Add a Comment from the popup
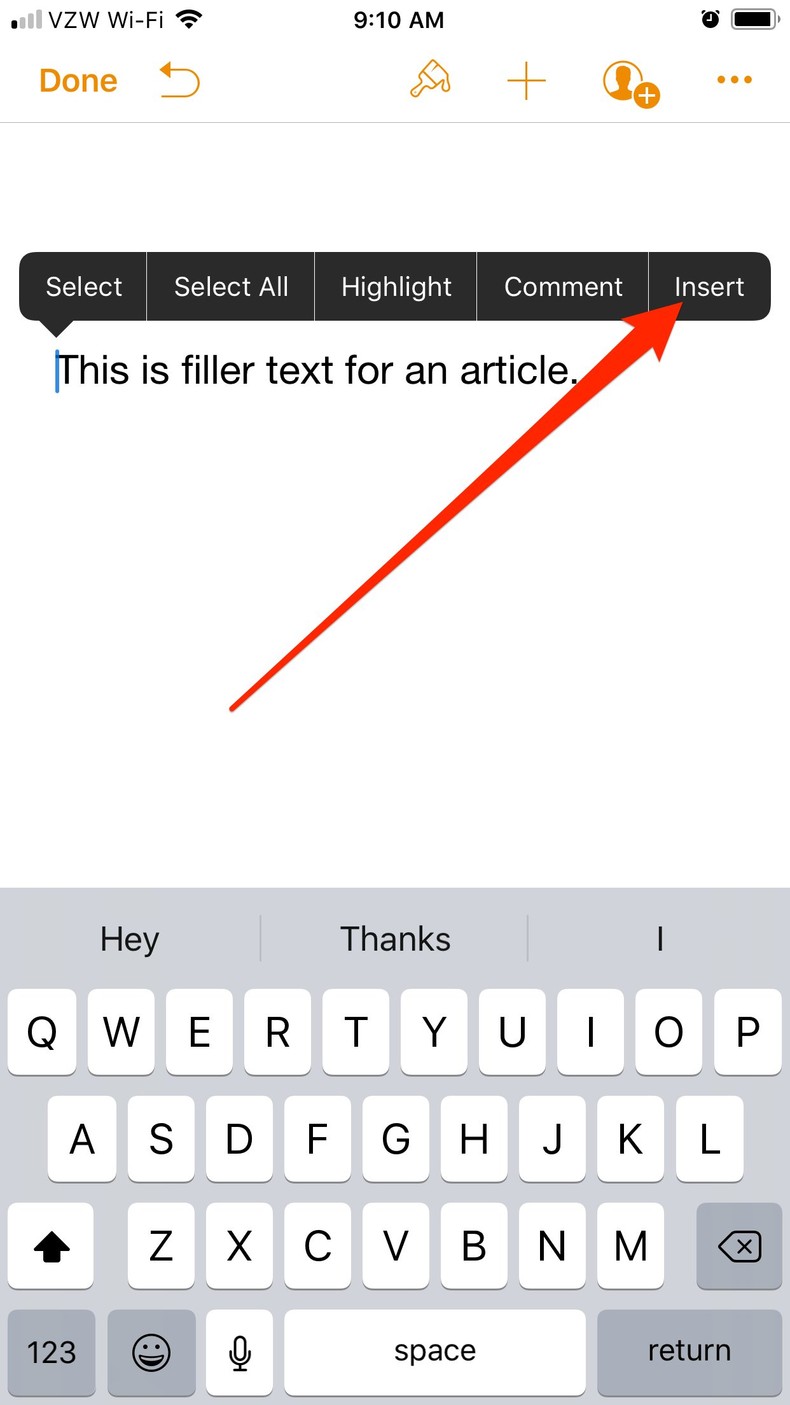This screenshot has height=1405, width=790. 563,287
